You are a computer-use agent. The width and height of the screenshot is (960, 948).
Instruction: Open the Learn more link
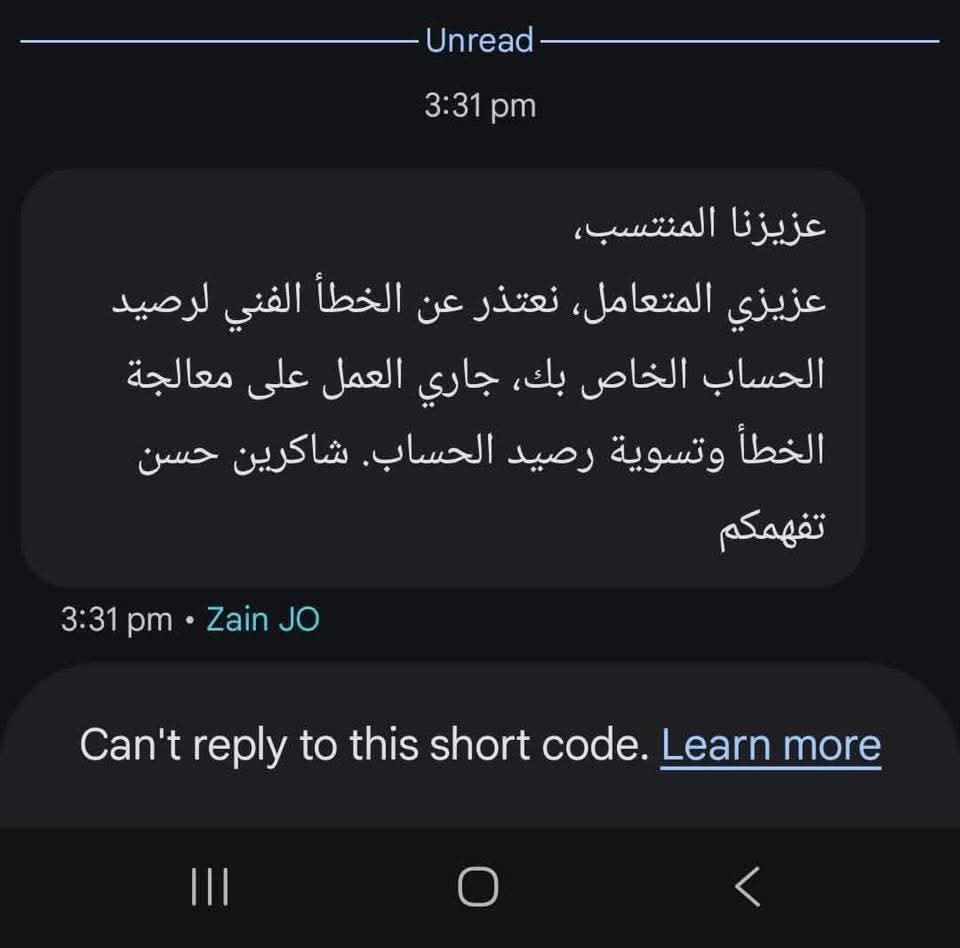(x=770, y=746)
